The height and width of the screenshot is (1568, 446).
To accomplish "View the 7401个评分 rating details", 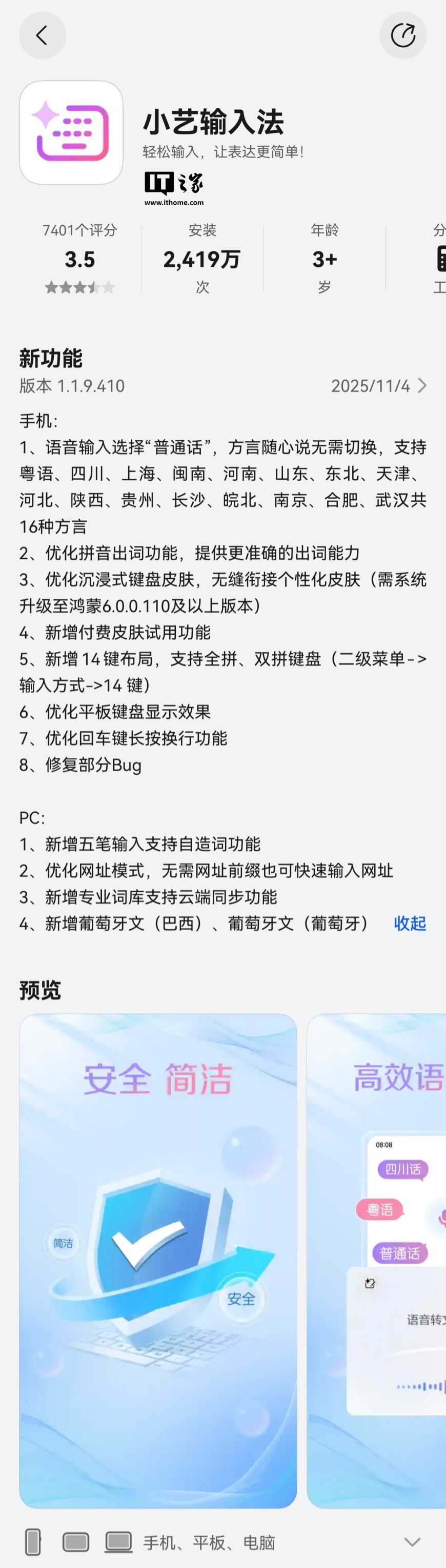I will click(79, 259).
